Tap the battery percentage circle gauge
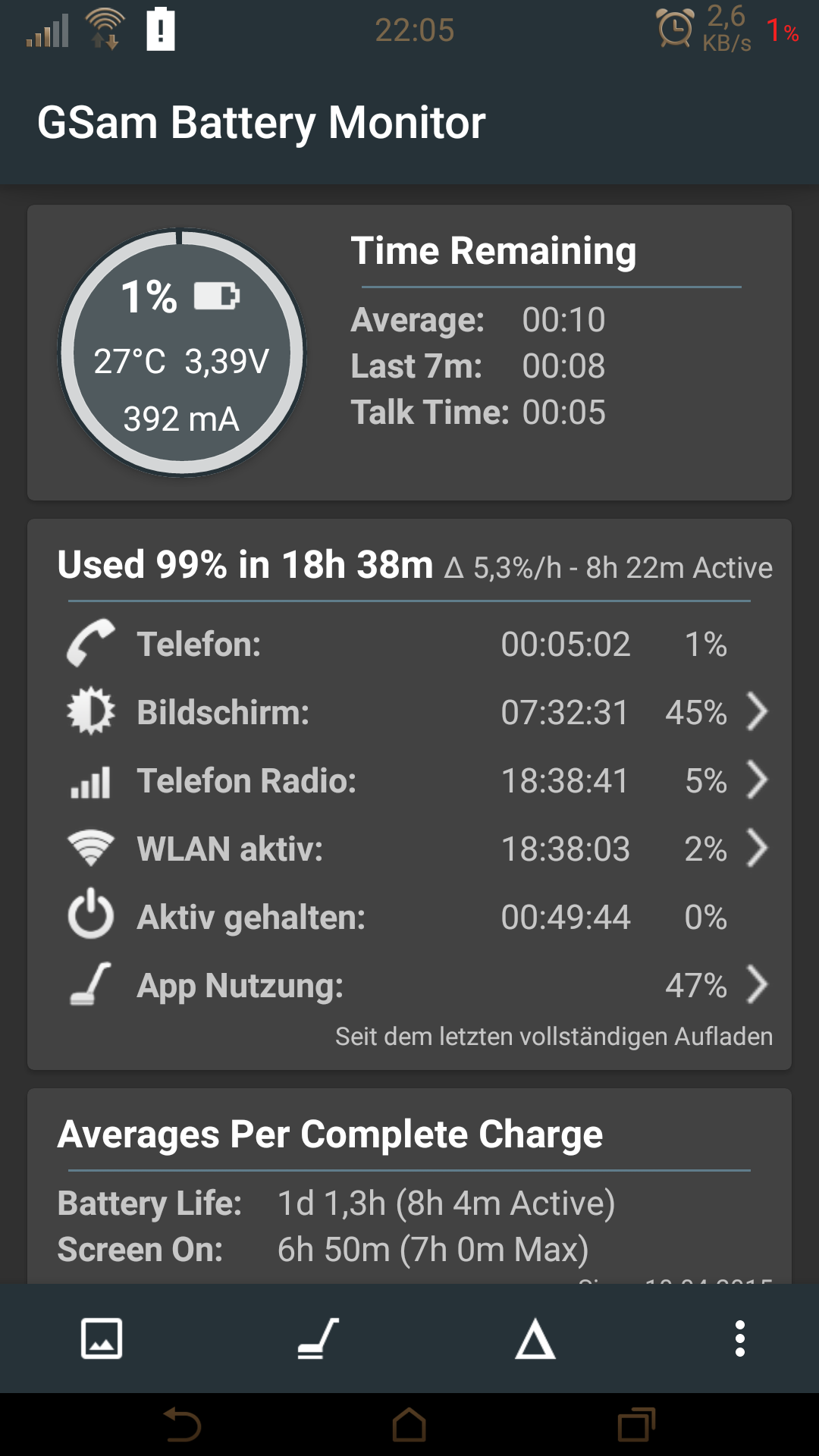The width and height of the screenshot is (819, 1456). (182, 353)
